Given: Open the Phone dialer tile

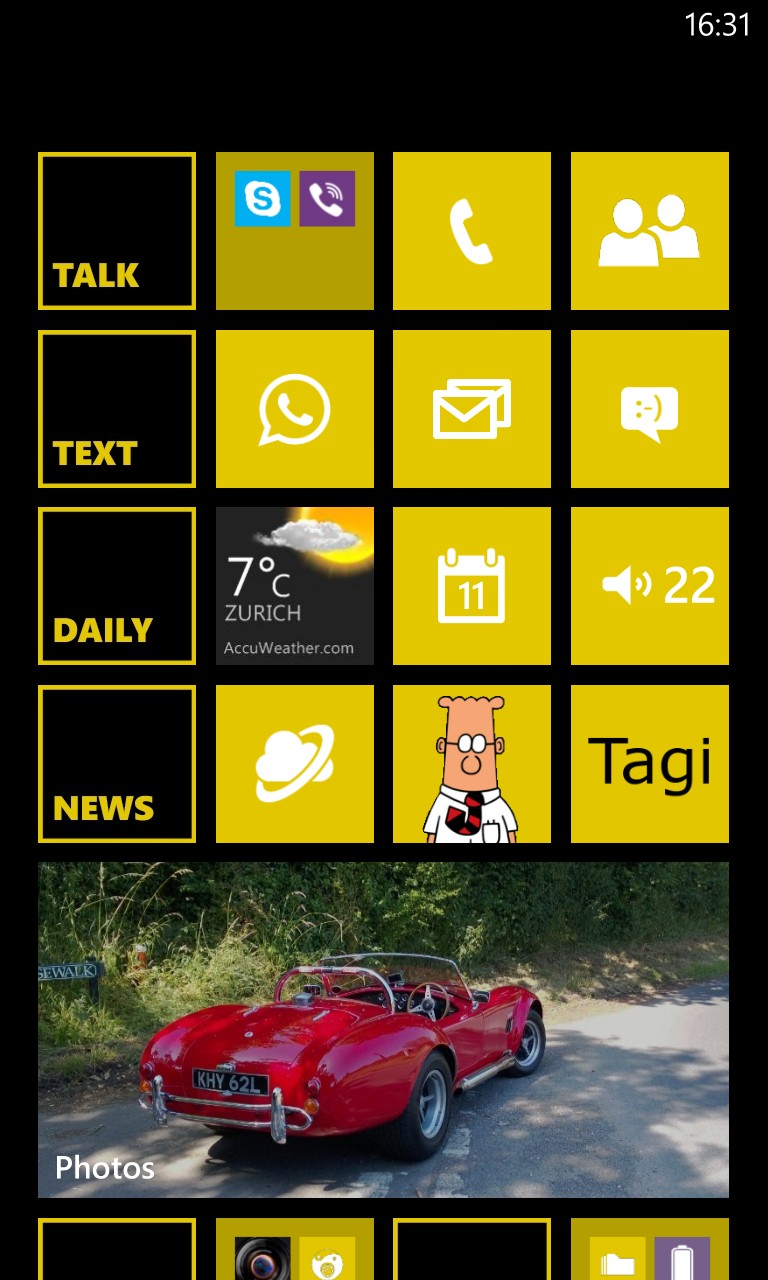Looking at the screenshot, I should (x=472, y=231).
